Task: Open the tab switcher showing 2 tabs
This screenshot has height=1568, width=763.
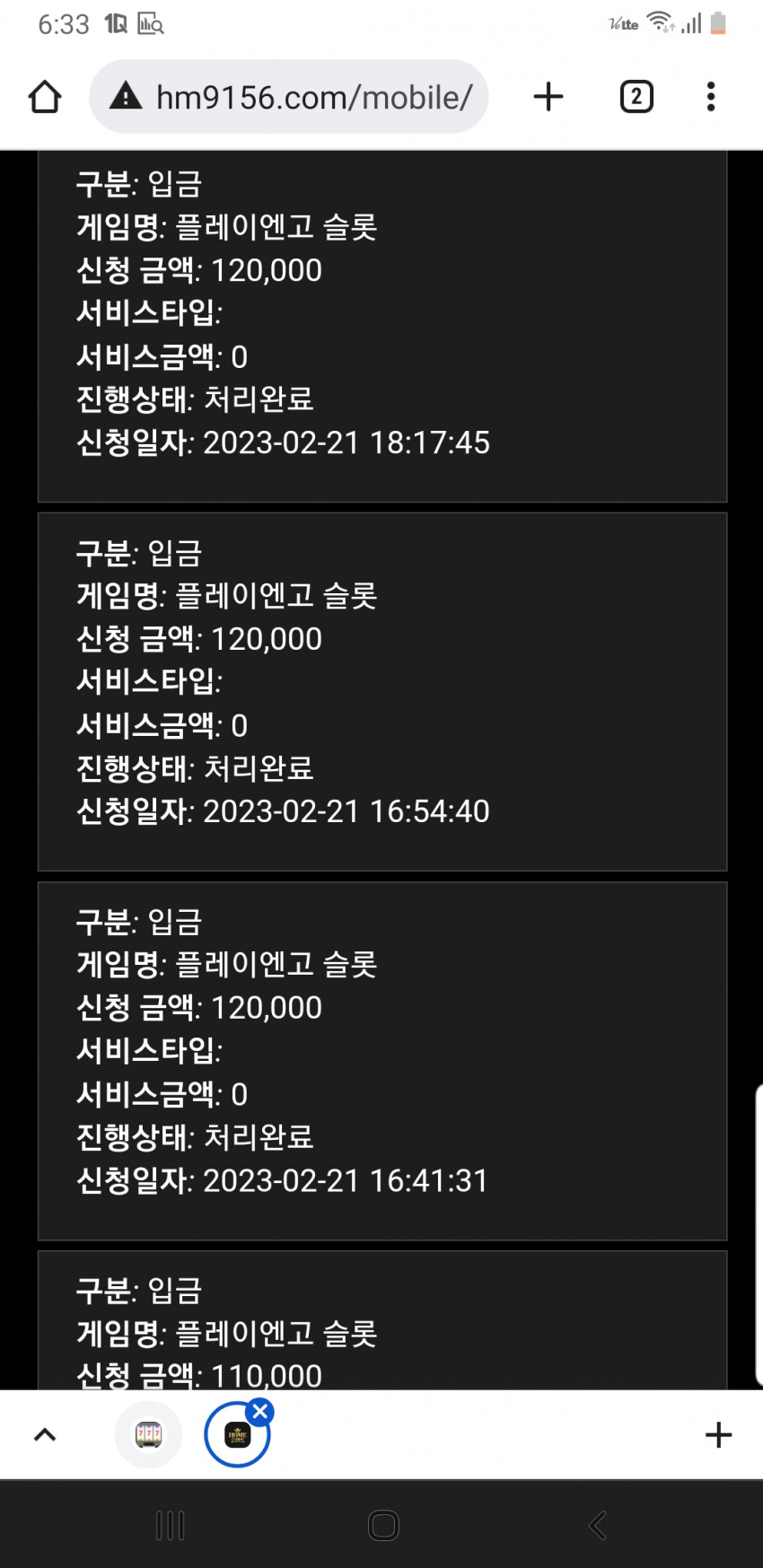Action: click(x=636, y=97)
